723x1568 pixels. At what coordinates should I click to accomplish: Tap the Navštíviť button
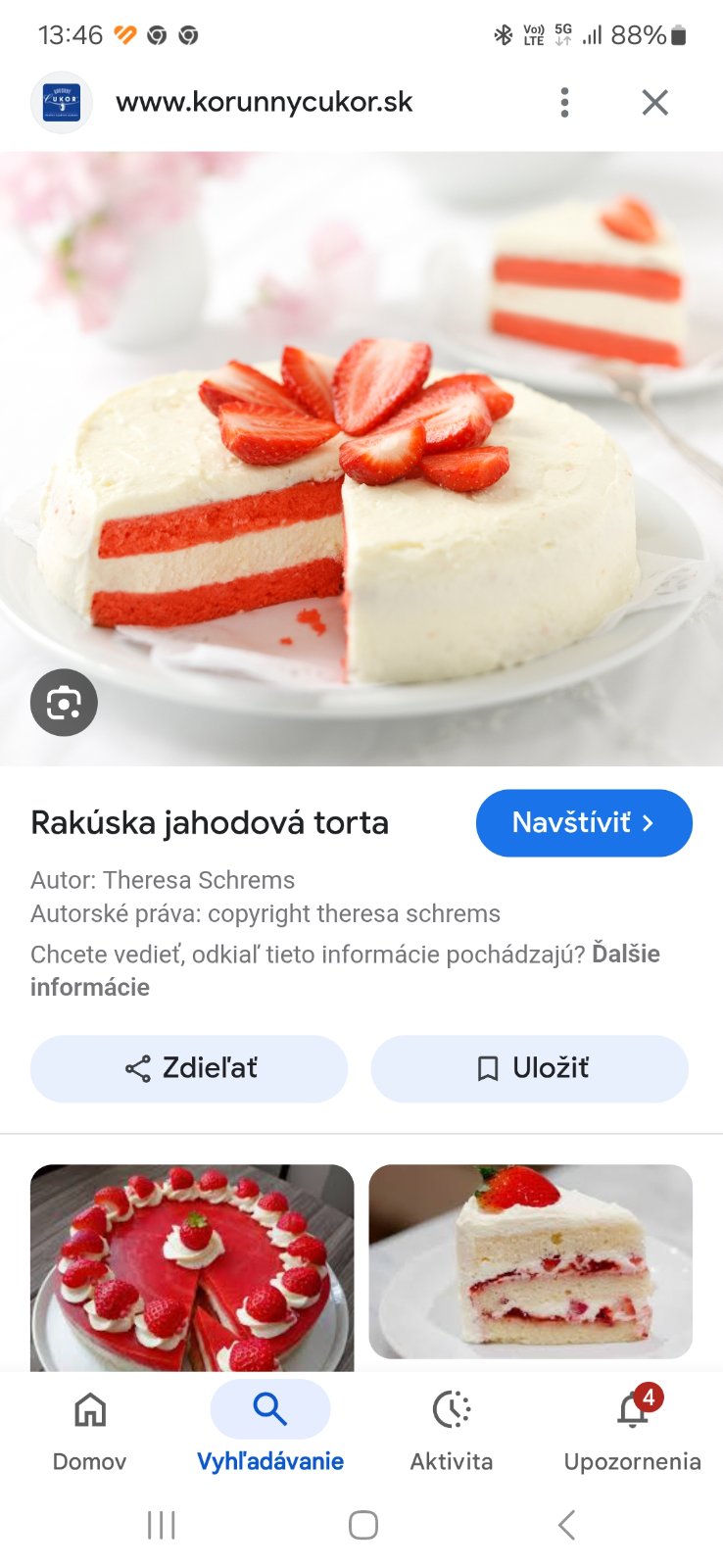point(584,823)
